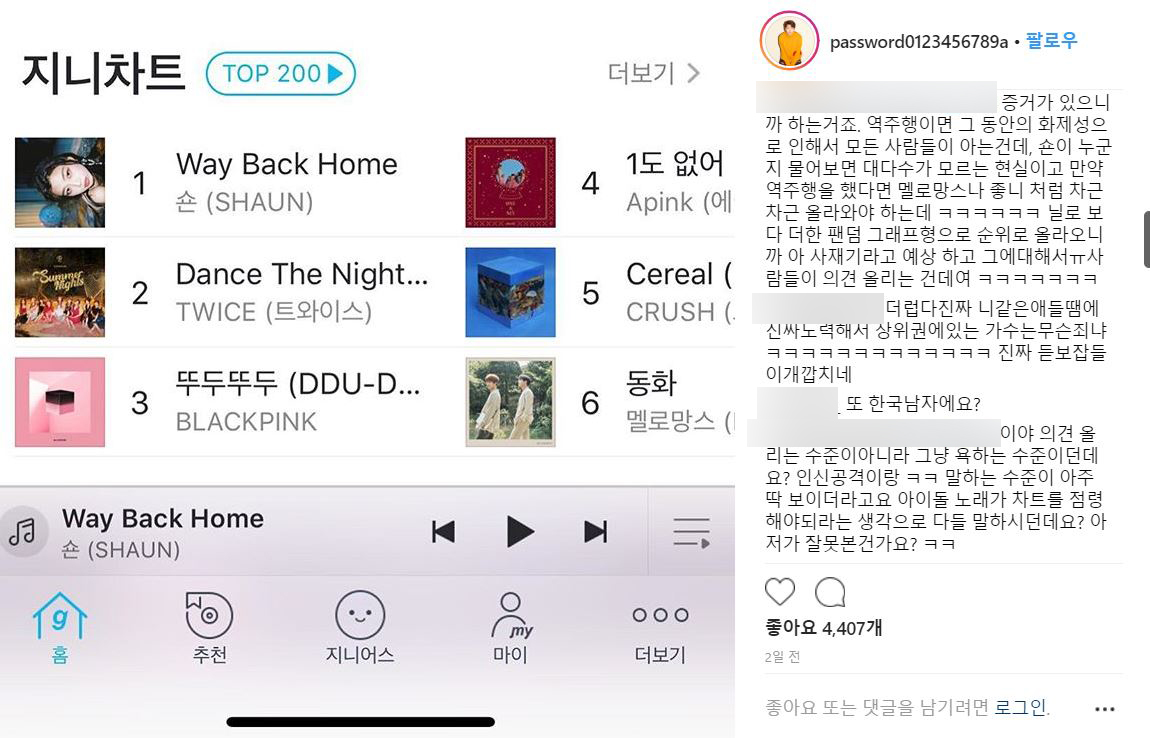Viewport: 1150px width, 738px height.
Task: Open the password0123456789a username link
Action: (x=918, y=42)
